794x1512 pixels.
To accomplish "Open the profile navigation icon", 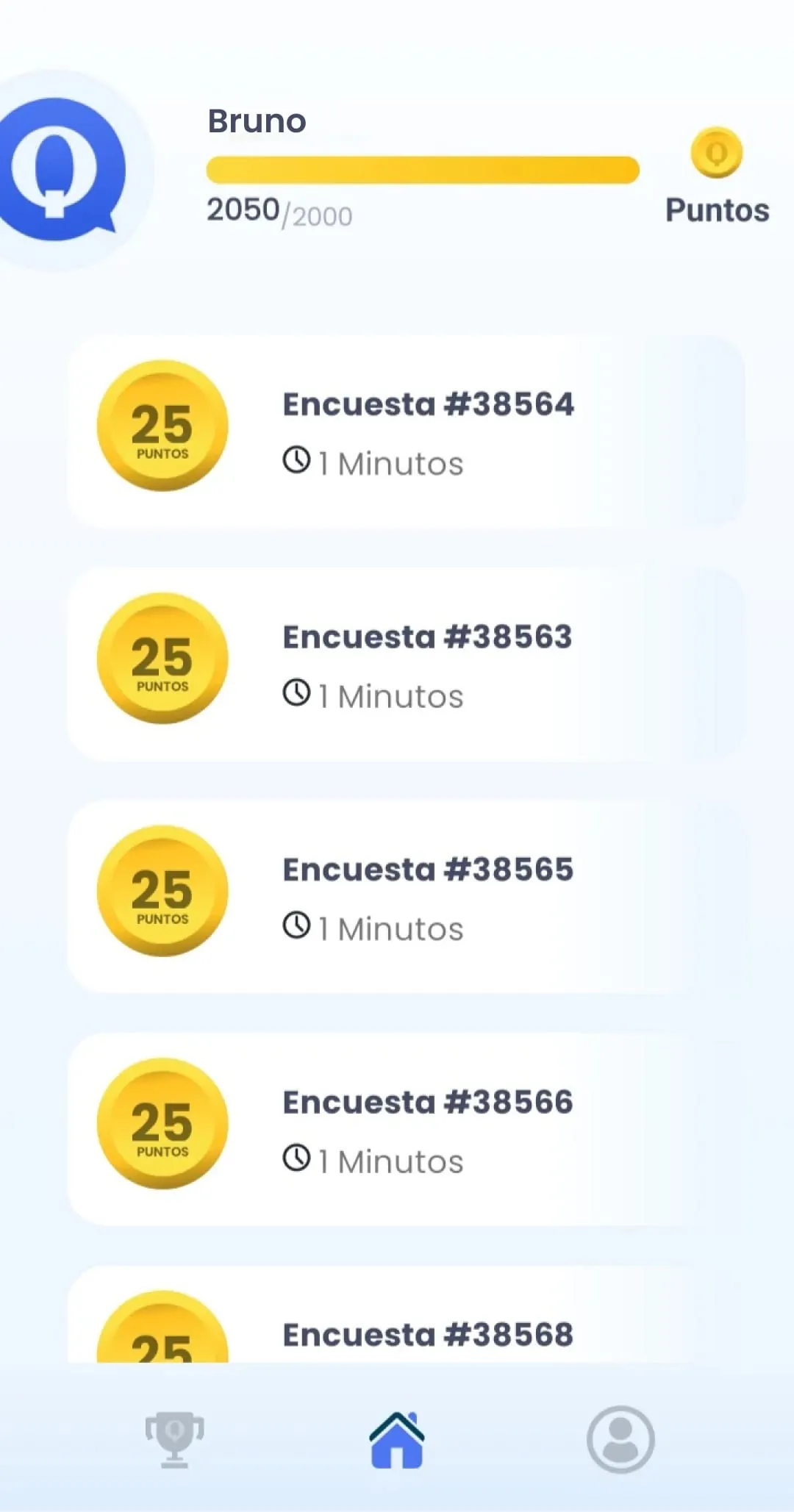I will click(620, 1440).
